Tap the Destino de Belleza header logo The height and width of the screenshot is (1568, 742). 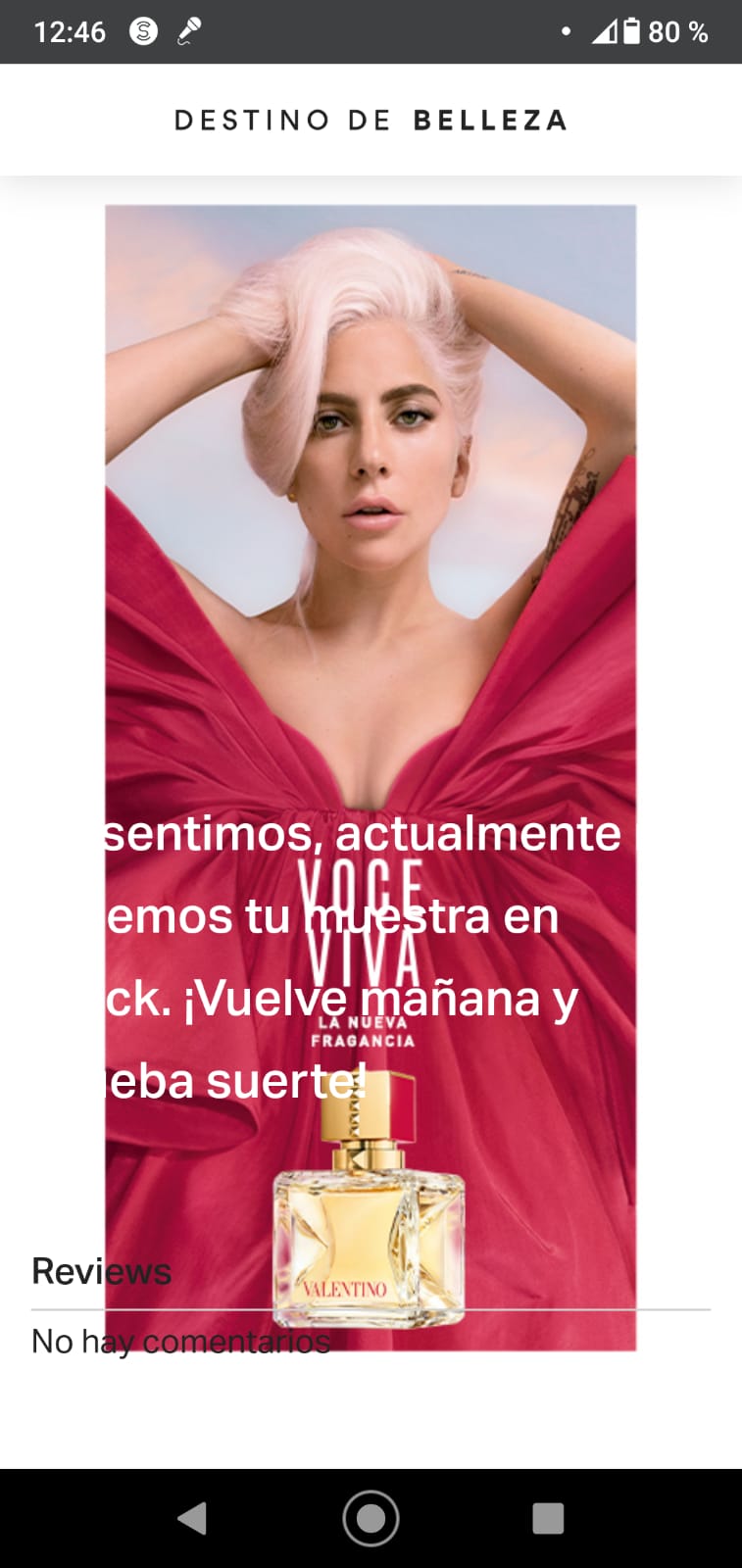click(371, 121)
